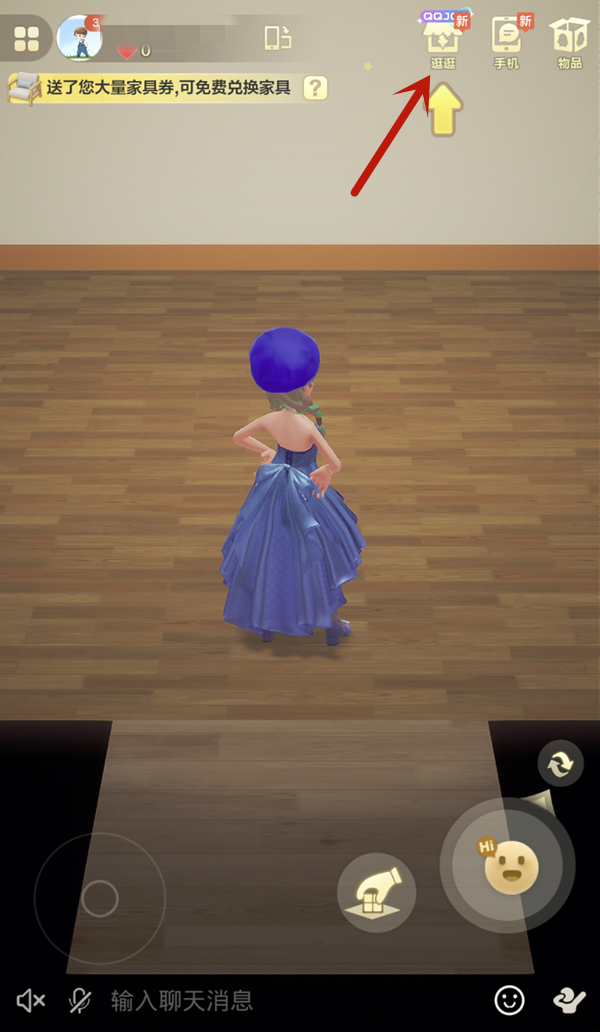Open the 物品 items box
Screen dimensions: 600x1032
point(570,42)
